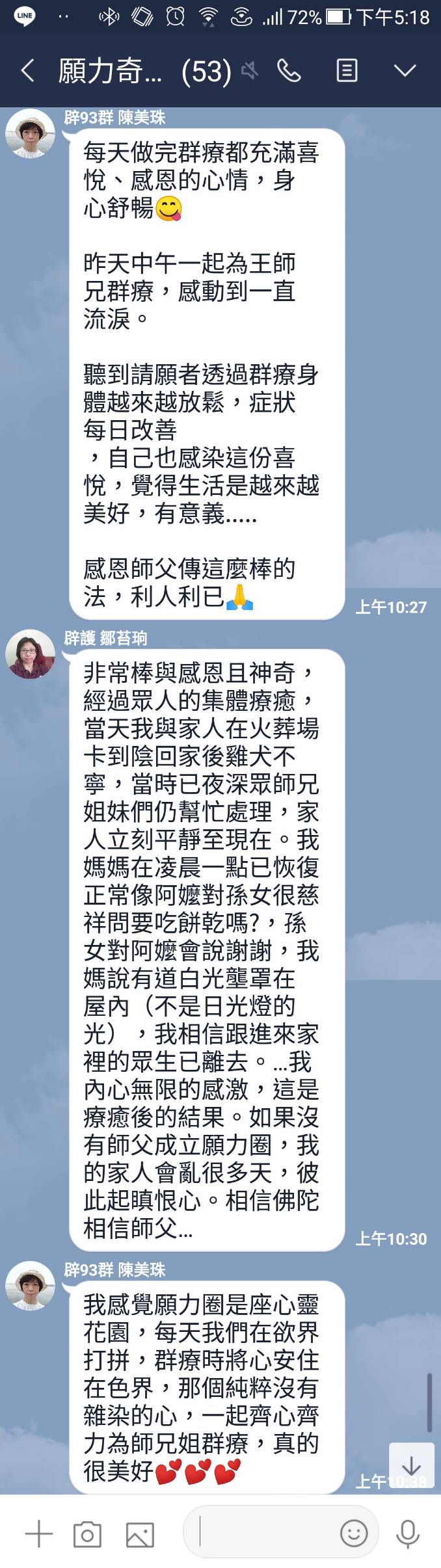Go back to the chat list

pyautogui.click(x=27, y=70)
